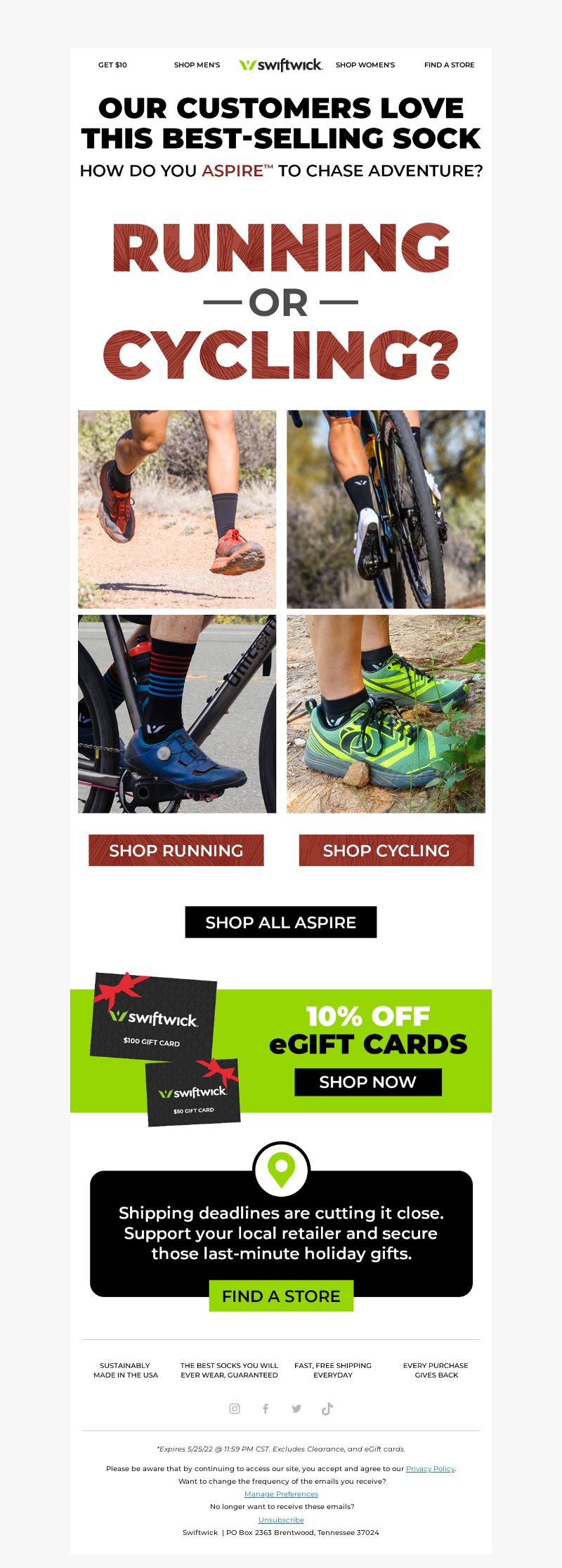This screenshot has height=1568, width=562.
Task: Tap the green Find a Store button
Action: (x=281, y=1296)
